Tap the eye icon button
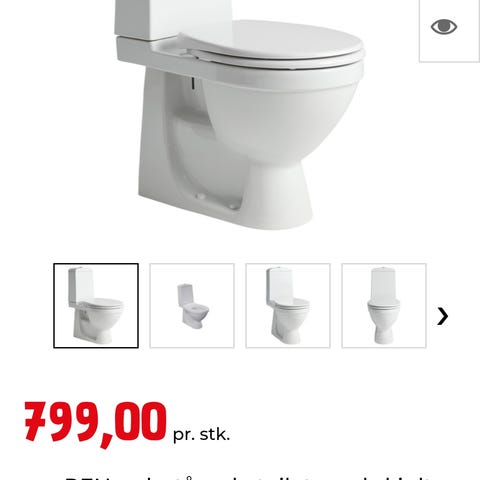Image resolution: width=480 pixels, height=480 pixels. pos(449,29)
